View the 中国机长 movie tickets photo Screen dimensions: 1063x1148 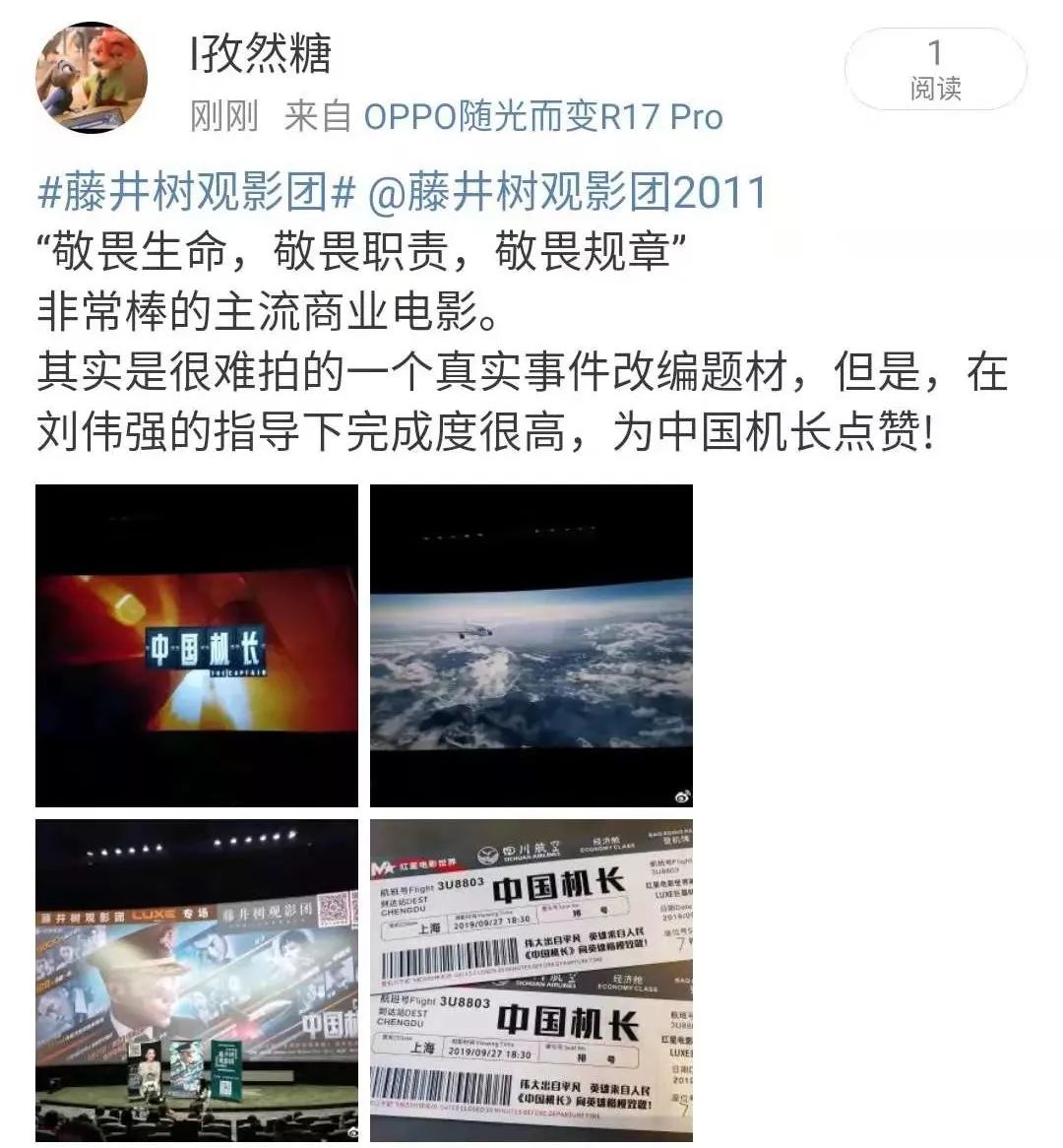[531, 981]
